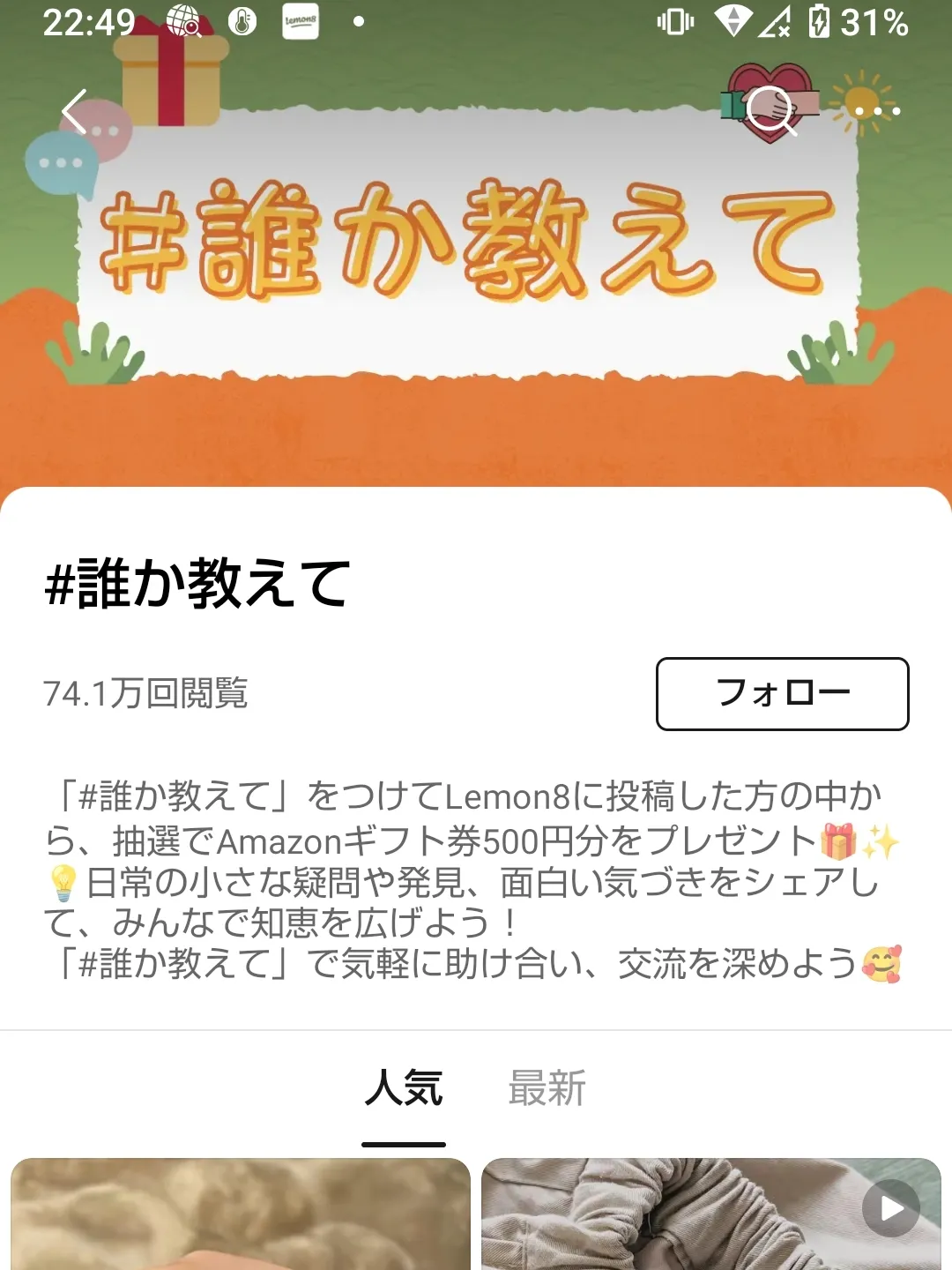Switch to the 最新 tab

coord(547,1087)
